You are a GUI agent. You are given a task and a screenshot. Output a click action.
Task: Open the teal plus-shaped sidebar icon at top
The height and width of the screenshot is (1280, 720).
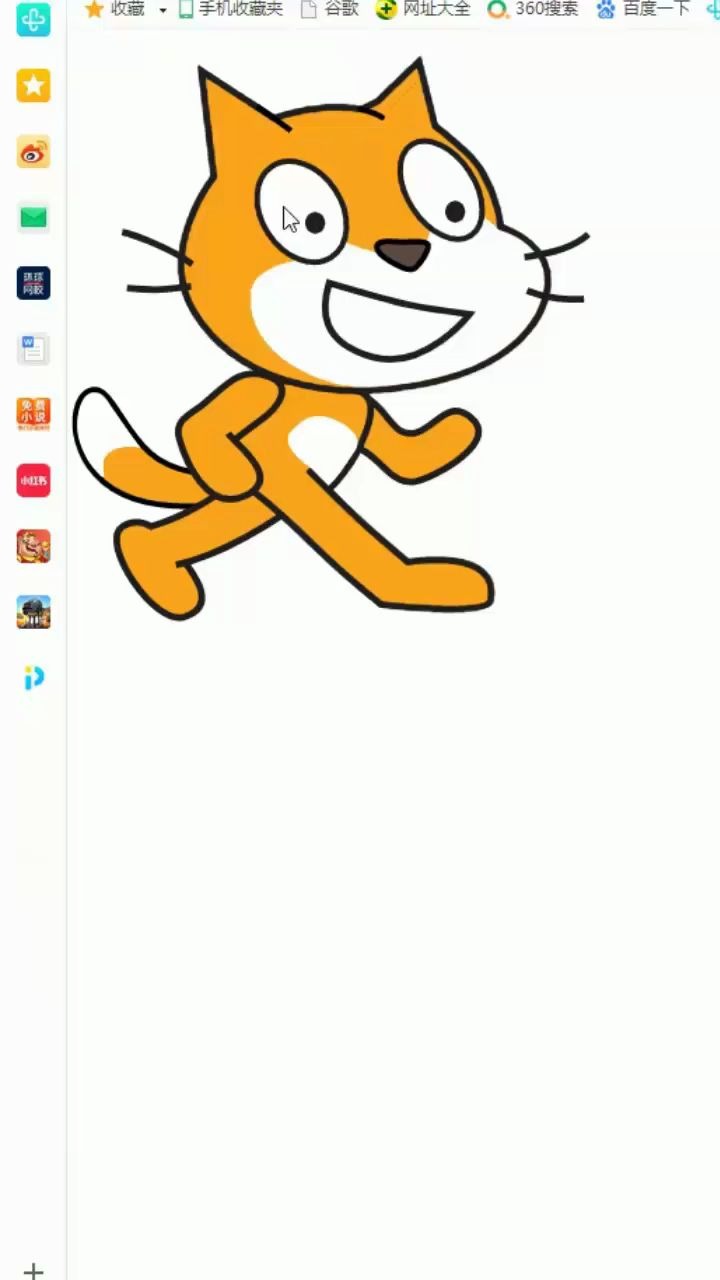coord(33,20)
